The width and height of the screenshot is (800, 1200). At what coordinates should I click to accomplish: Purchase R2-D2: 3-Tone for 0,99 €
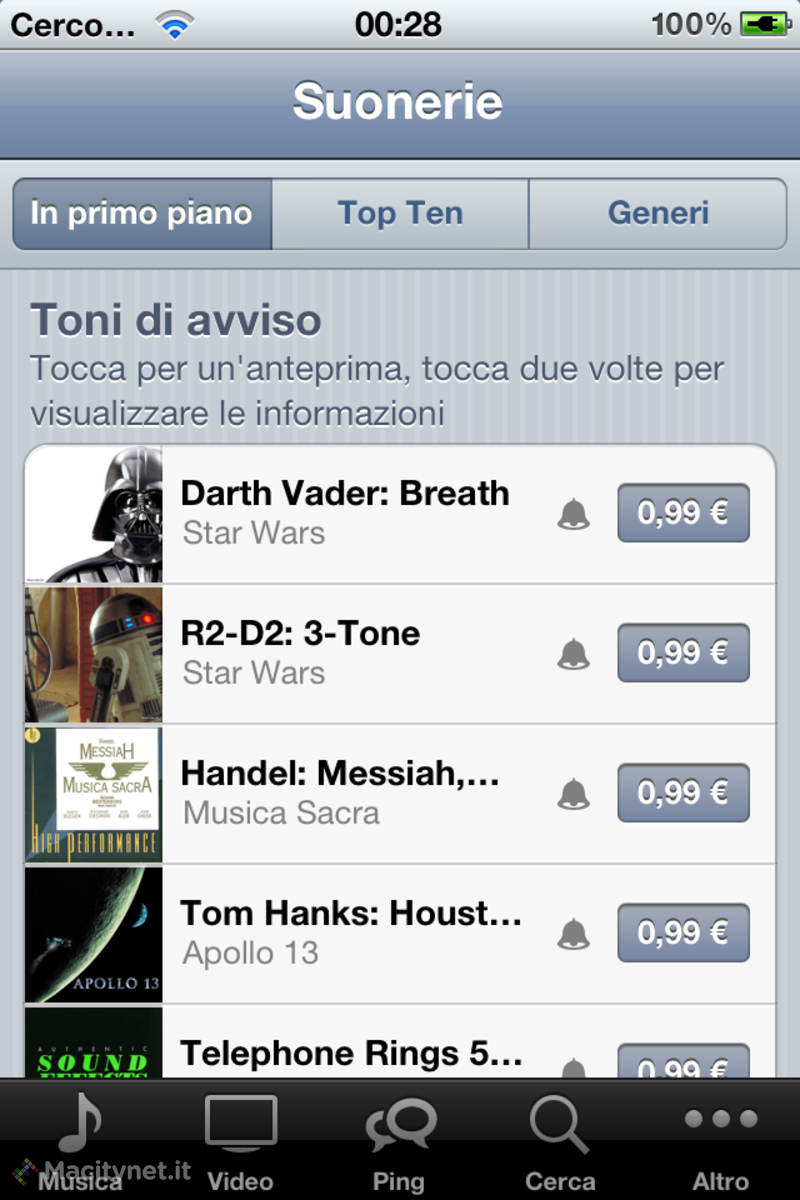pos(683,653)
